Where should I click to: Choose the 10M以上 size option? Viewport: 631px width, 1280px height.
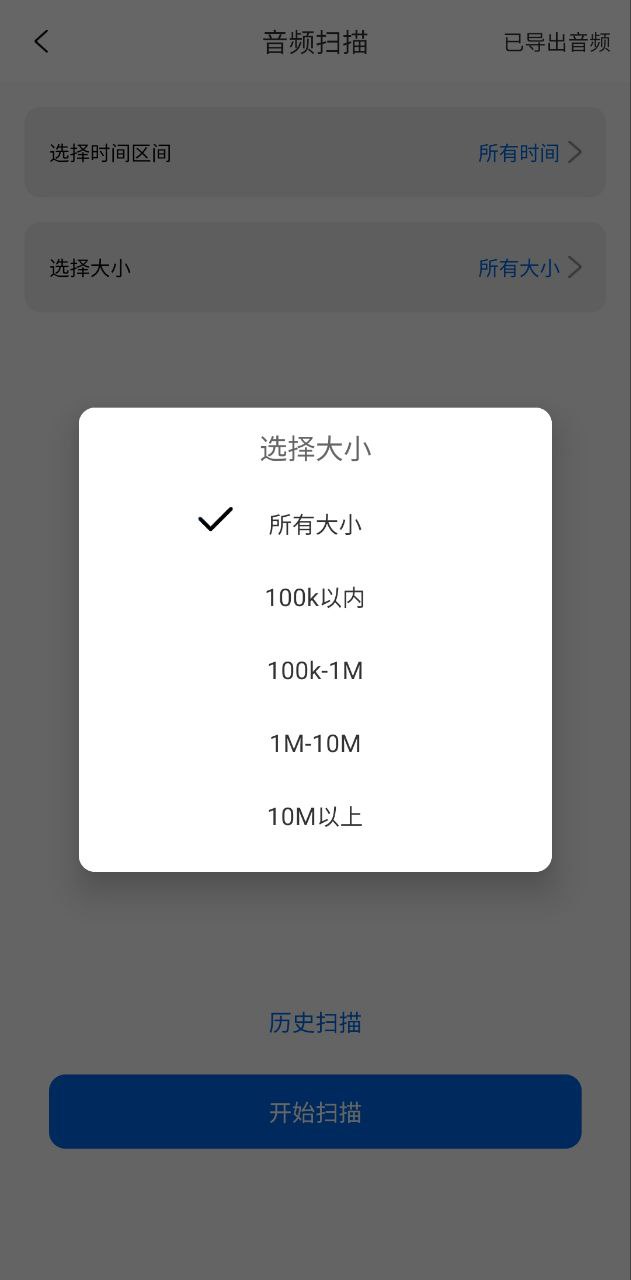[x=315, y=817]
